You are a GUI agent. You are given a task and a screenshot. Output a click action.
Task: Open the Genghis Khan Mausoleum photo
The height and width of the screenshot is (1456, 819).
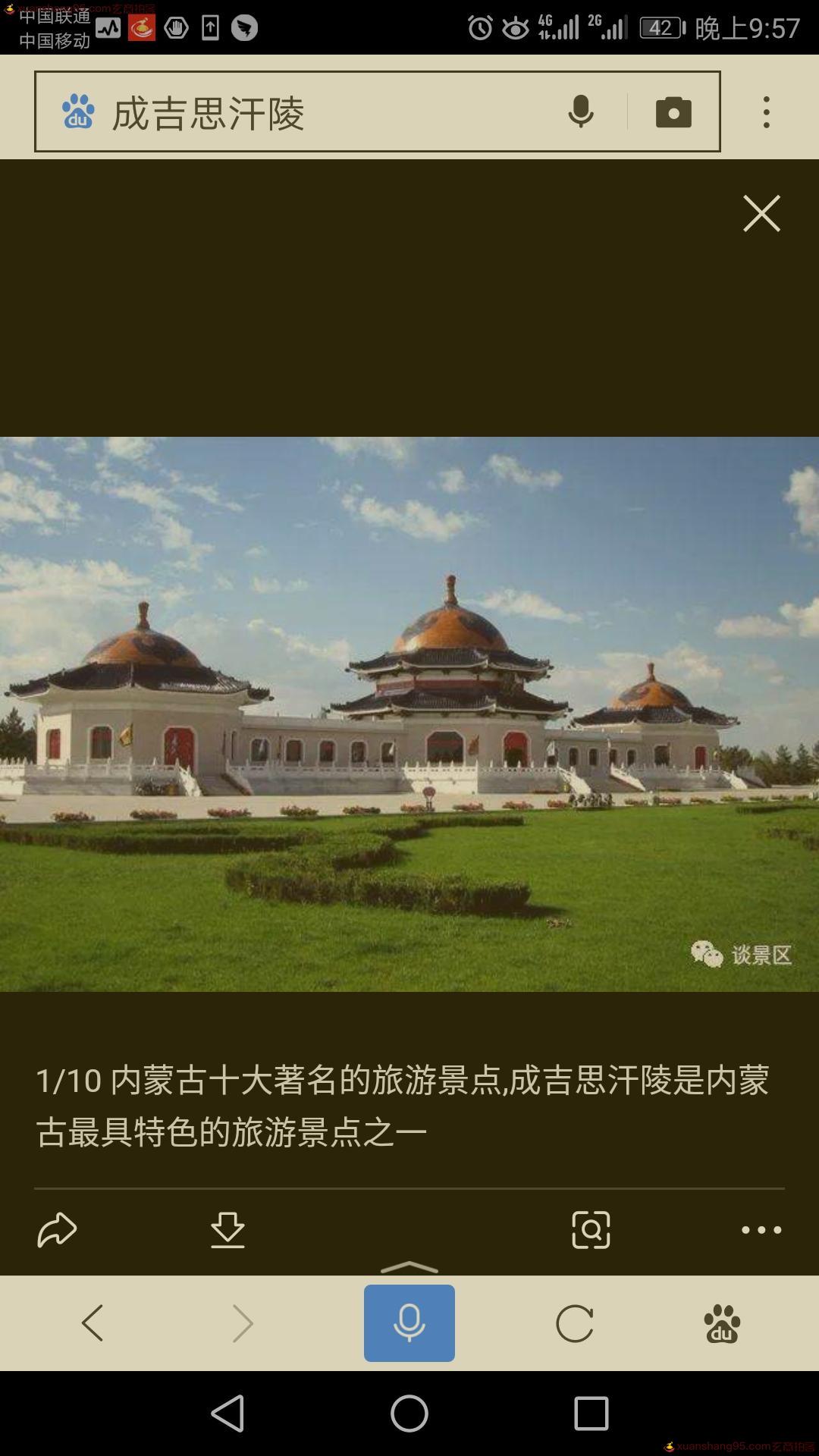409,713
